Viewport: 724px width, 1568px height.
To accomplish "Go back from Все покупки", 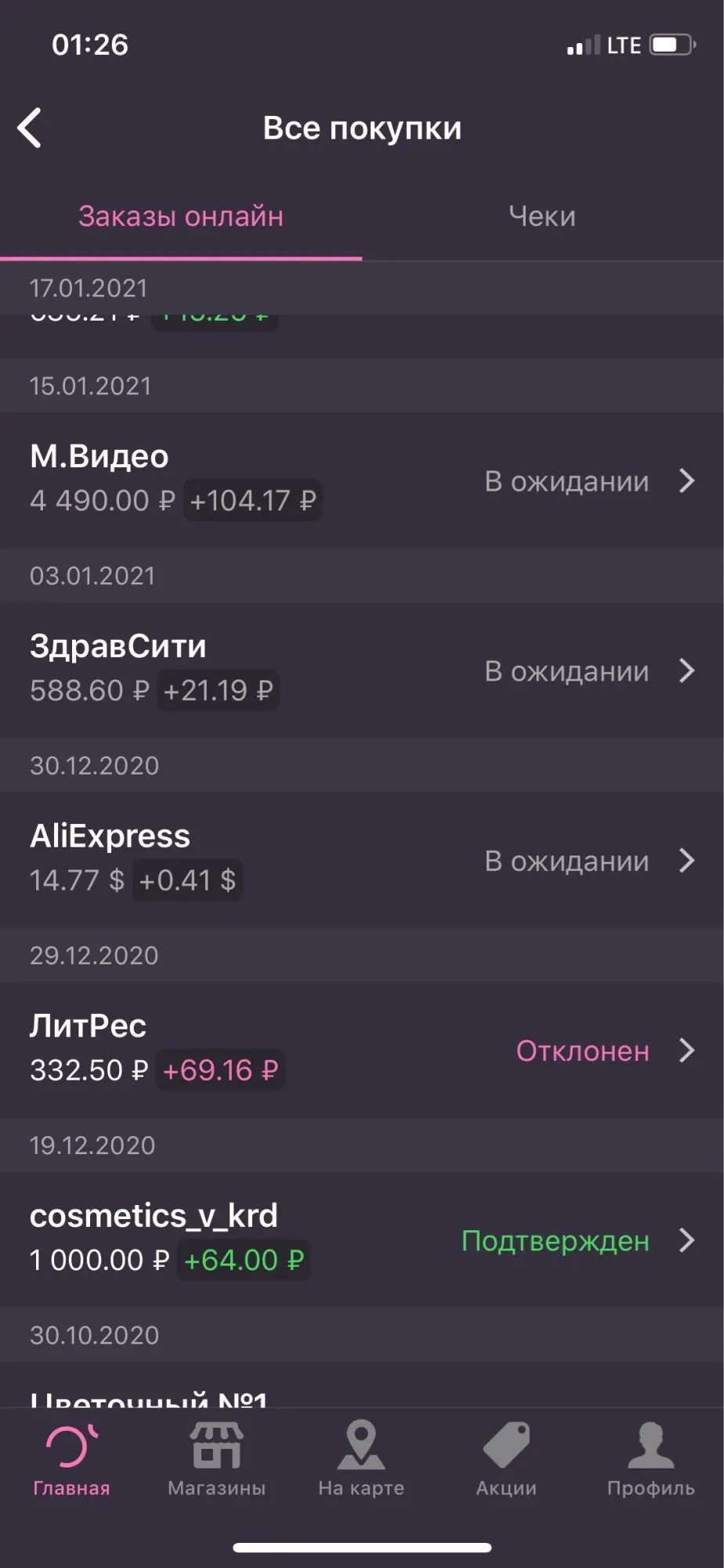I will tap(30, 128).
